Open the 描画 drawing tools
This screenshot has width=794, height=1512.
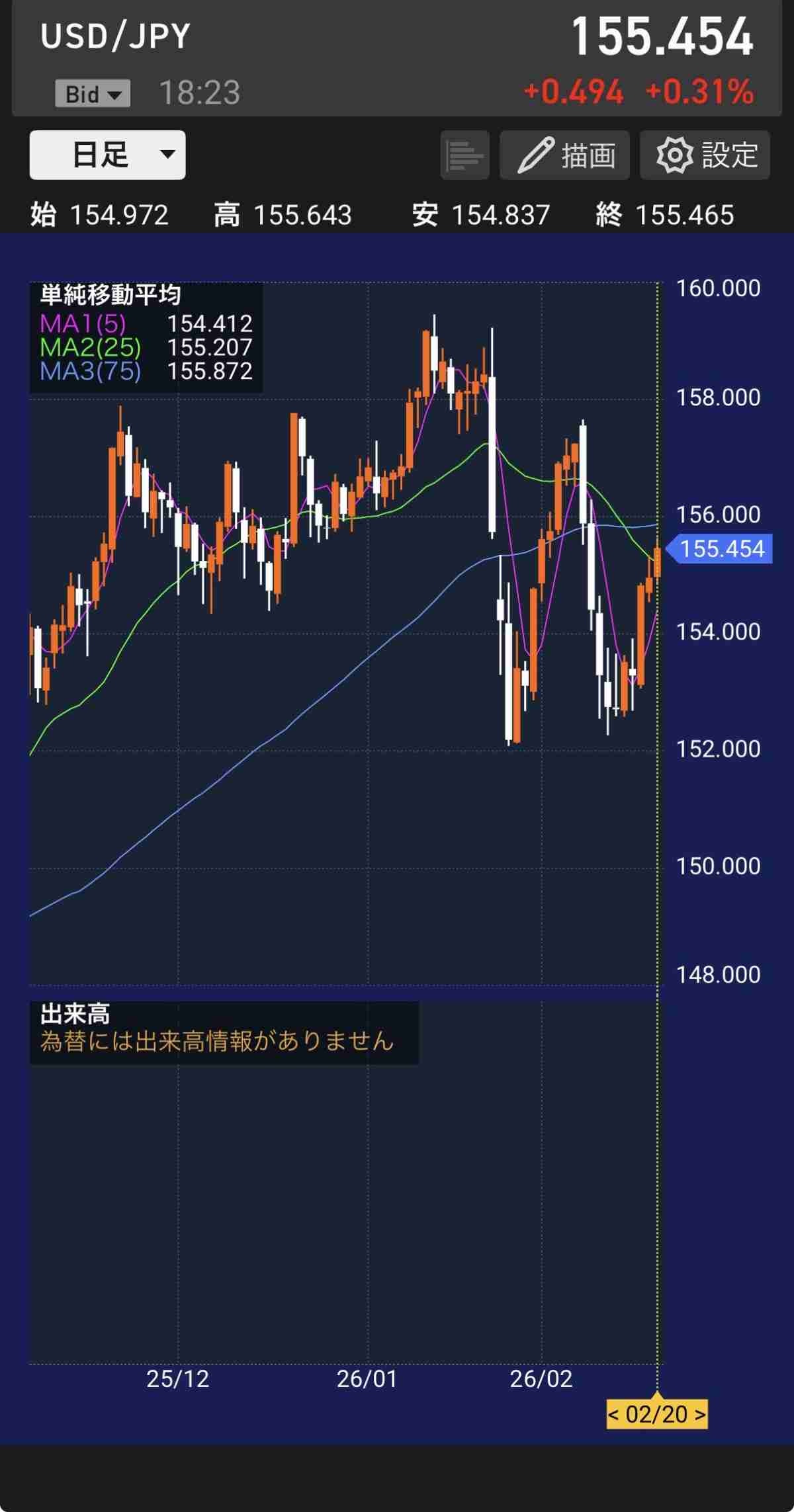564,155
